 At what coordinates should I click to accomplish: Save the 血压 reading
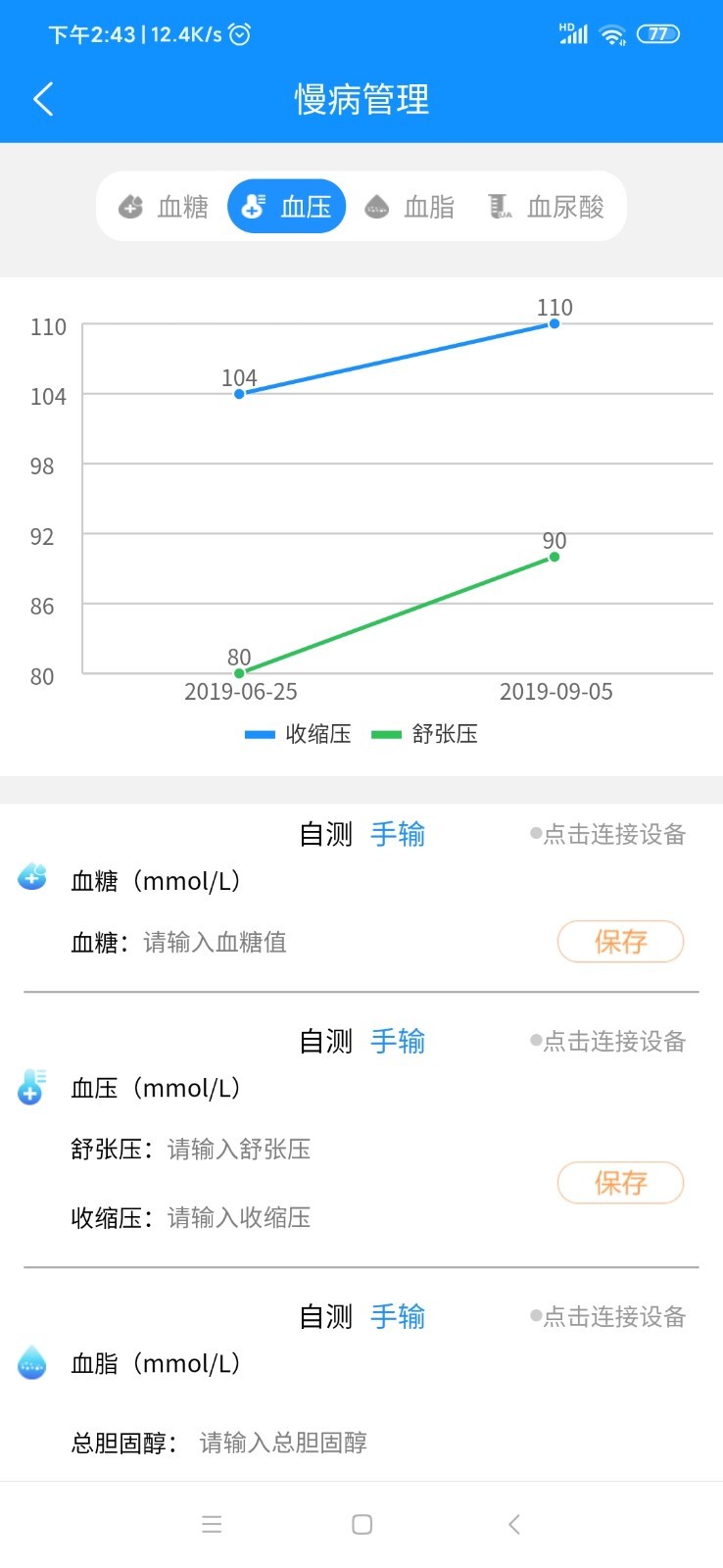[x=620, y=1183]
